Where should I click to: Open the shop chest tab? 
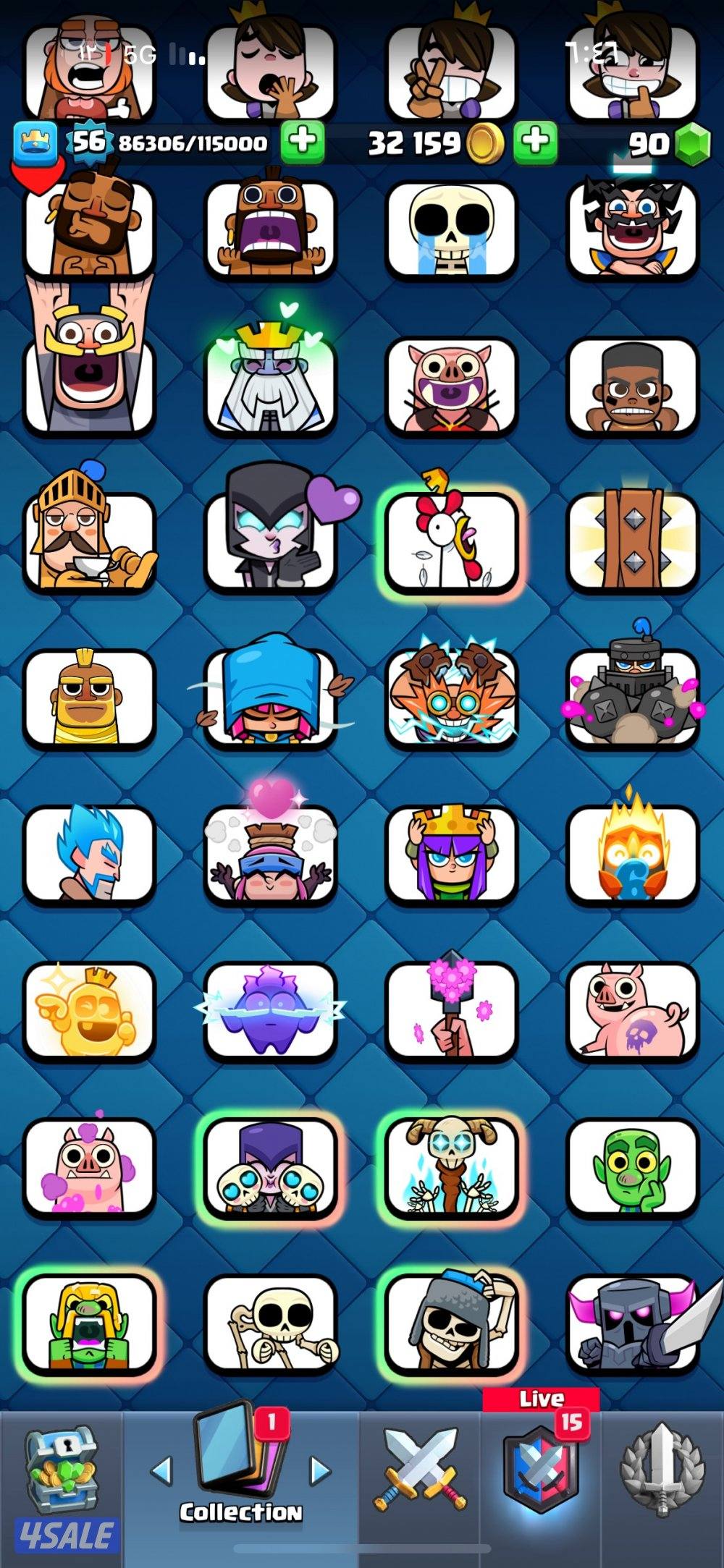pyautogui.click(x=61, y=1491)
